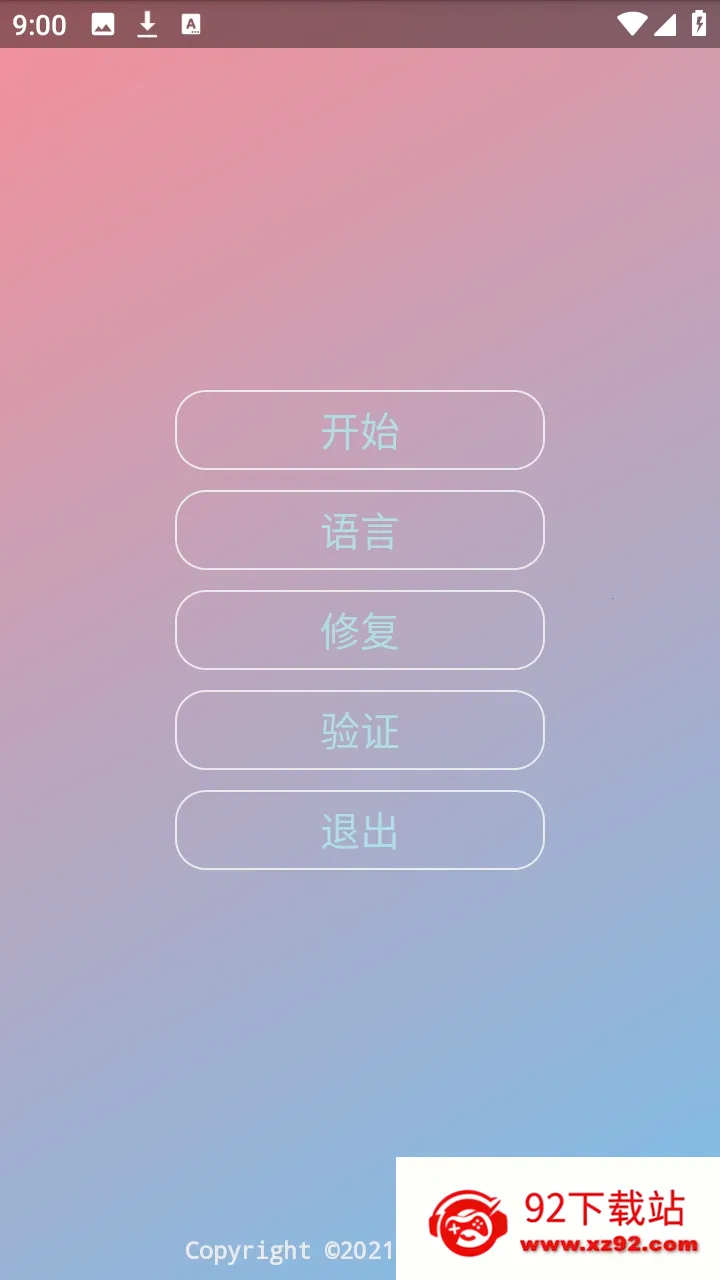Click the boxed 'A' notification icon
Screen dimensions: 720x1280
[x=188, y=24]
